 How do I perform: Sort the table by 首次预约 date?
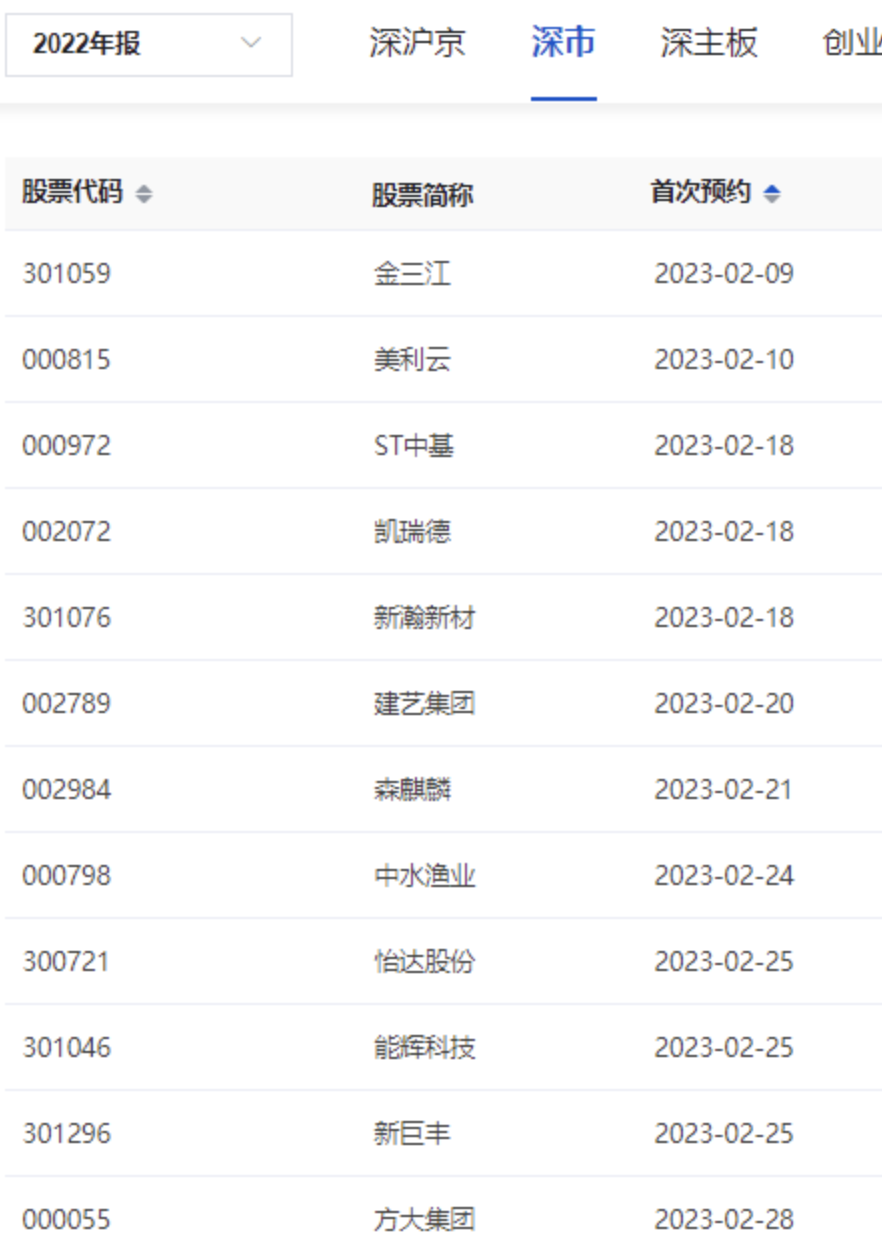coord(771,194)
